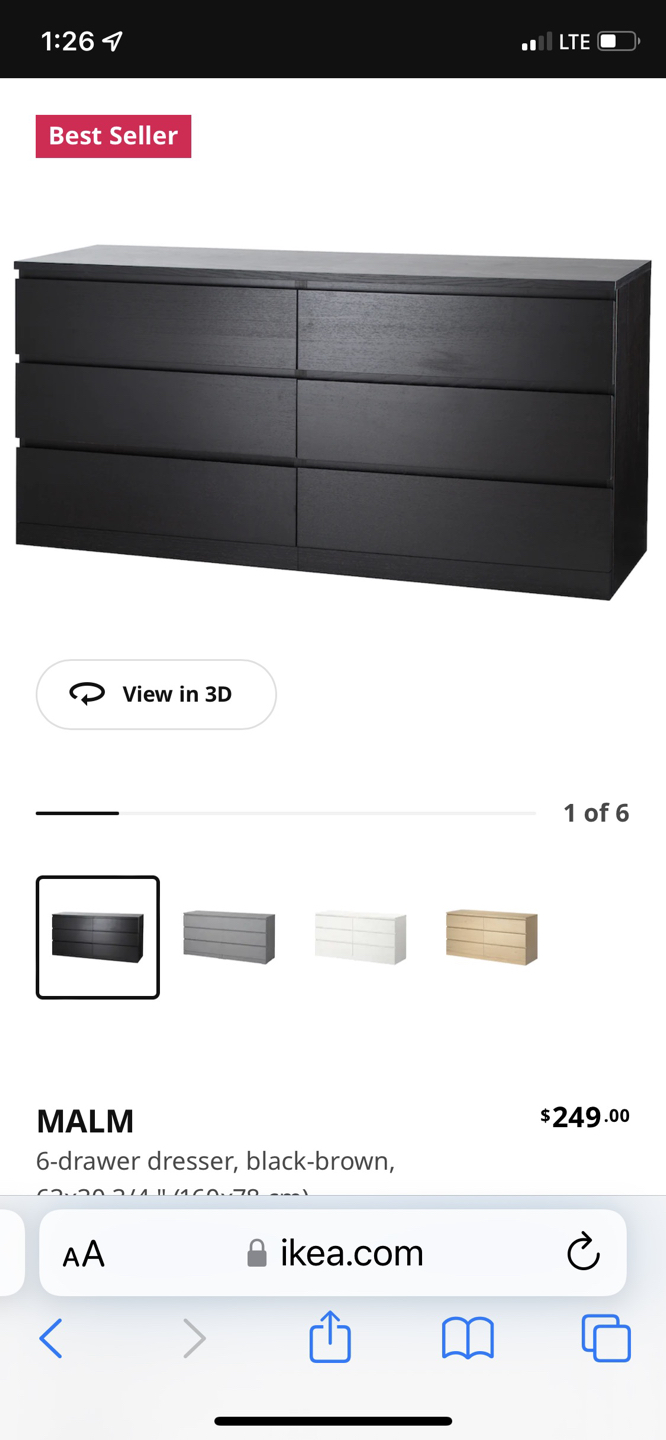Select the gray dresser thumbnail
The image size is (666, 1440).
pos(229,937)
